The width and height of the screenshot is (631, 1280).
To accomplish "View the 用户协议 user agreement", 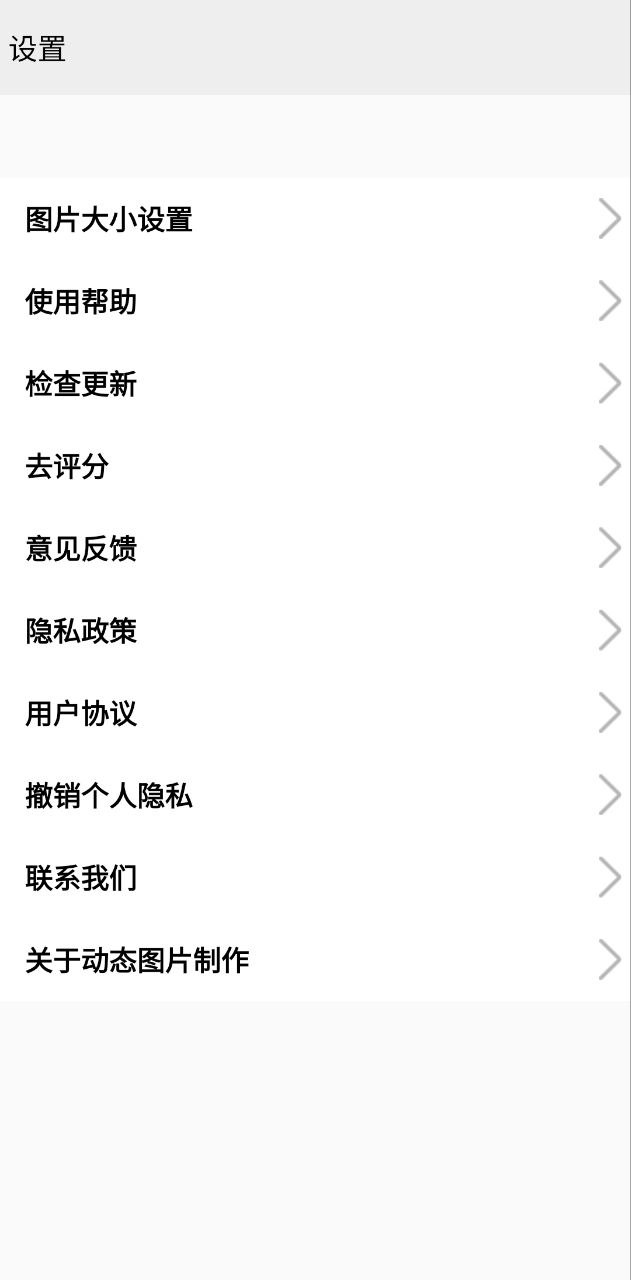I will [x=315, y=713].
